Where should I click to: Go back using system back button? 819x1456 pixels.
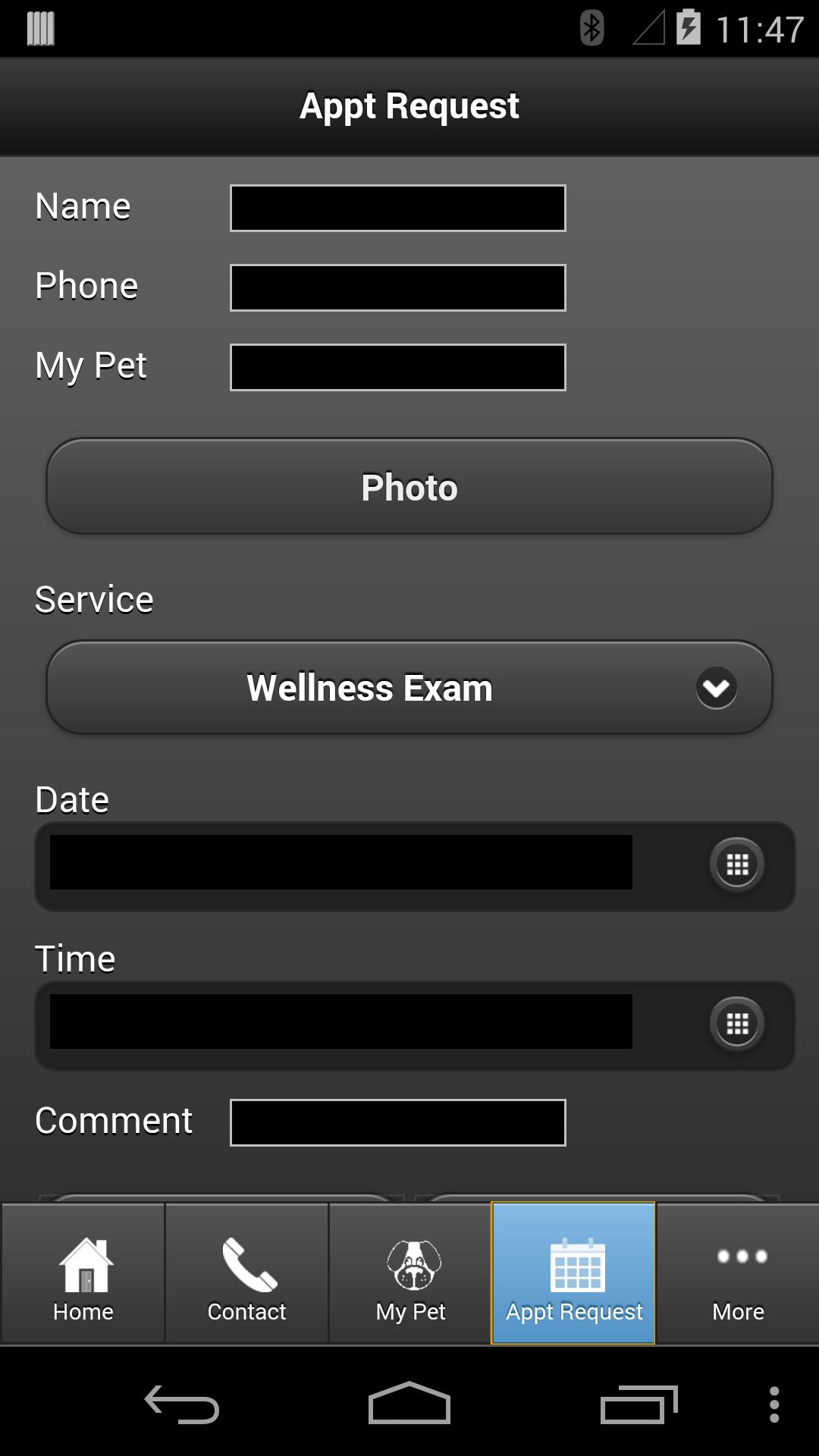point(182,1404)
